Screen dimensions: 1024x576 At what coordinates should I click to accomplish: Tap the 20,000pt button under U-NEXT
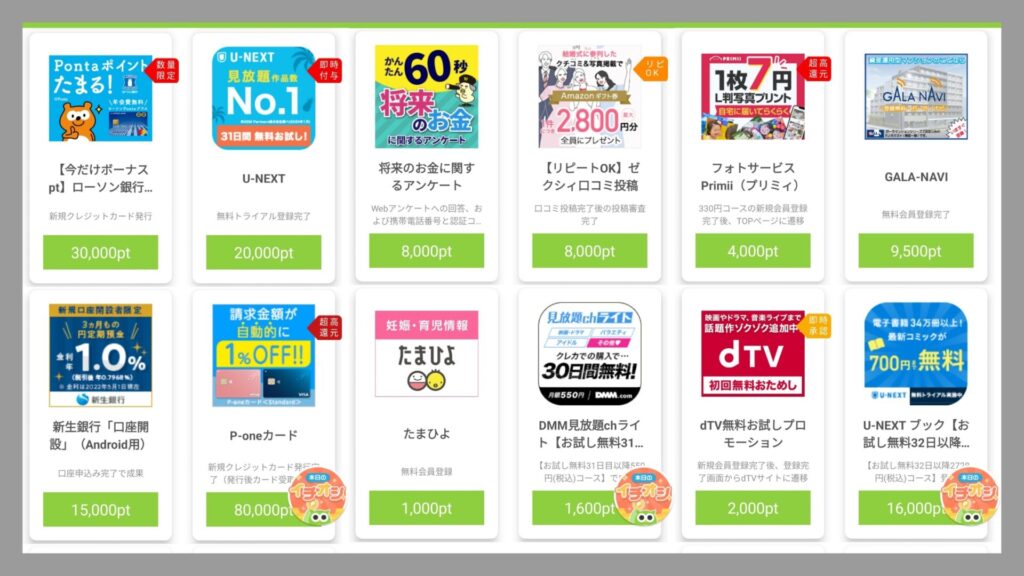tap(263, 252)
